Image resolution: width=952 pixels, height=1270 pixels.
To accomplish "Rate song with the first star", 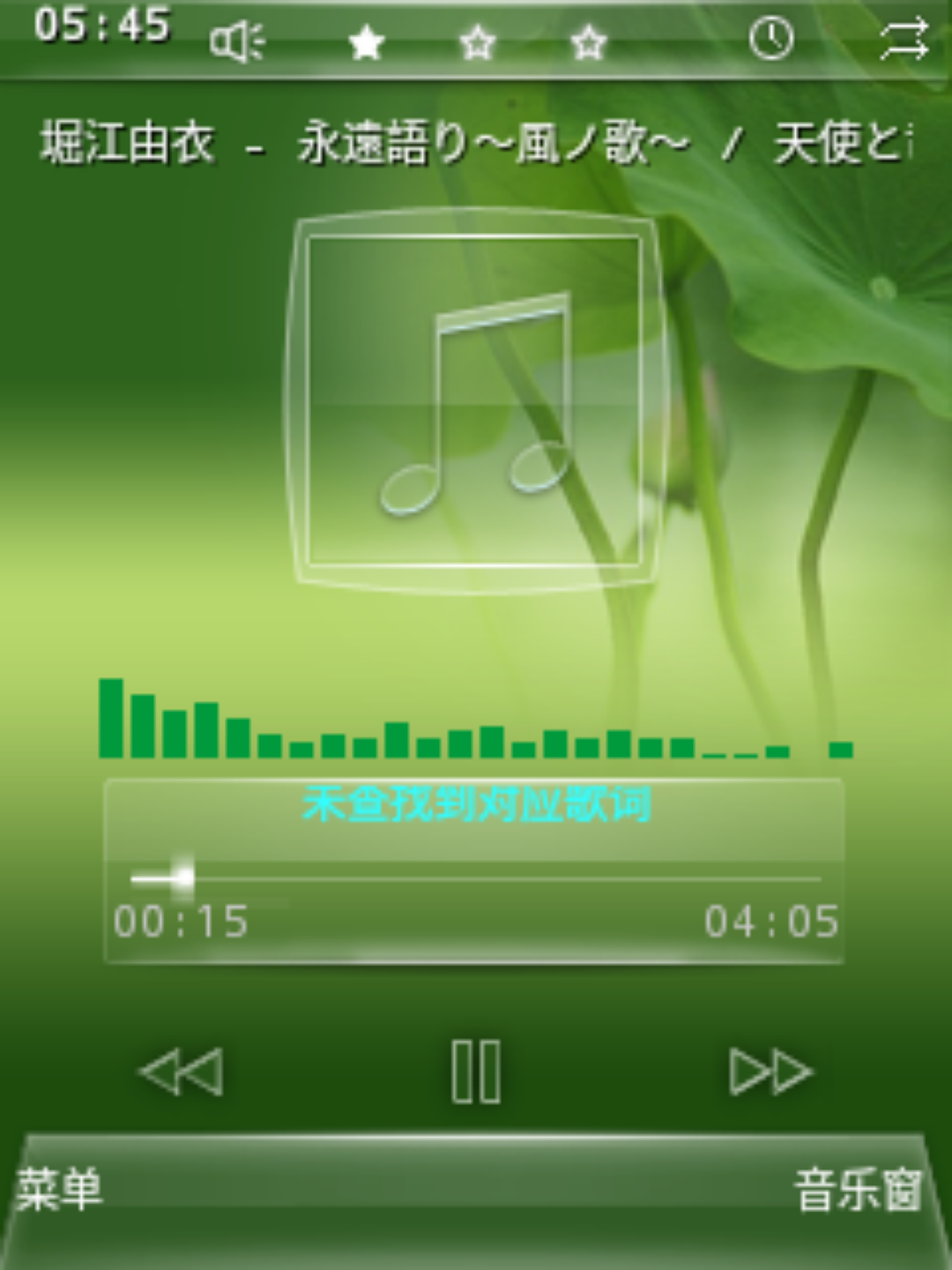I will (366, 41).
